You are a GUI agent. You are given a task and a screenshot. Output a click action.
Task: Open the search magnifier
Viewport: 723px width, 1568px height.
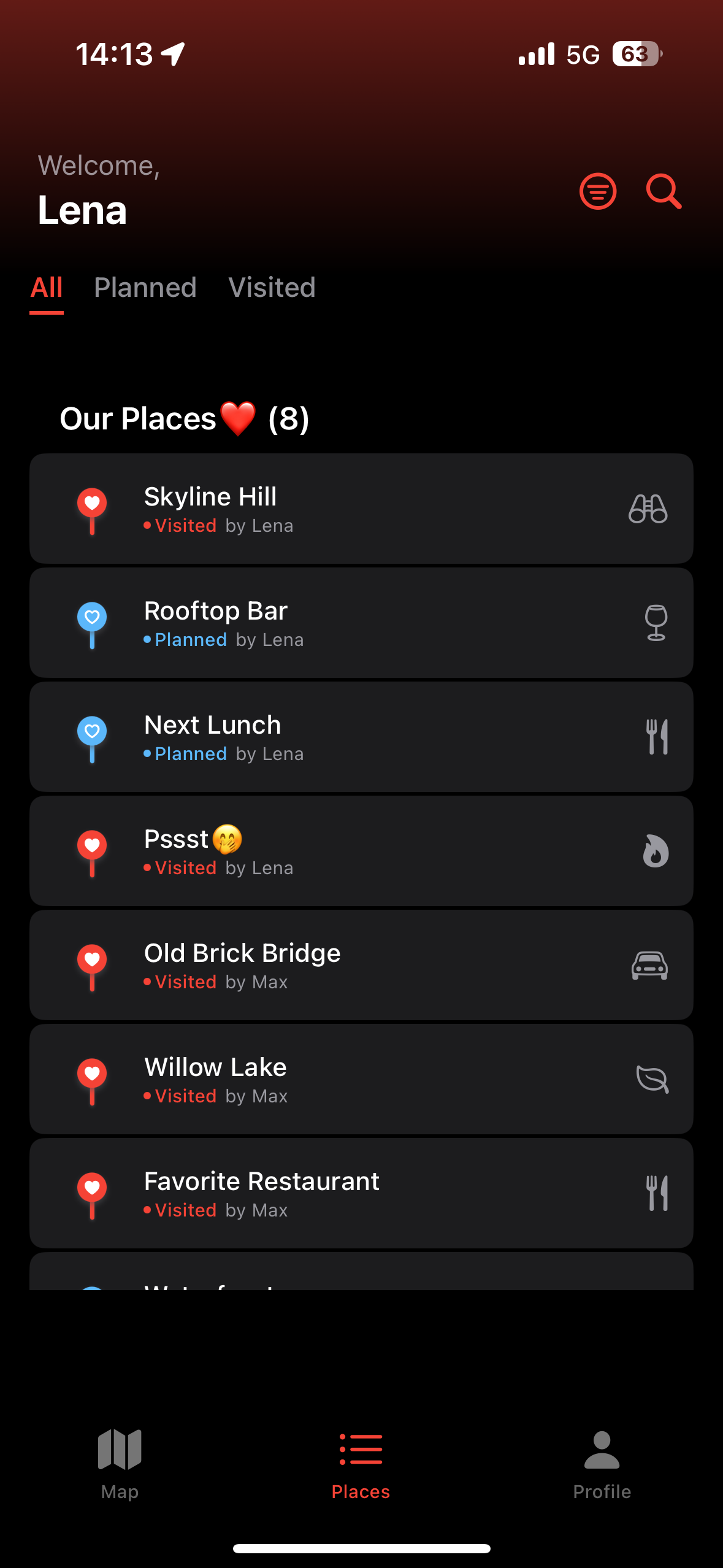point(664,191)
